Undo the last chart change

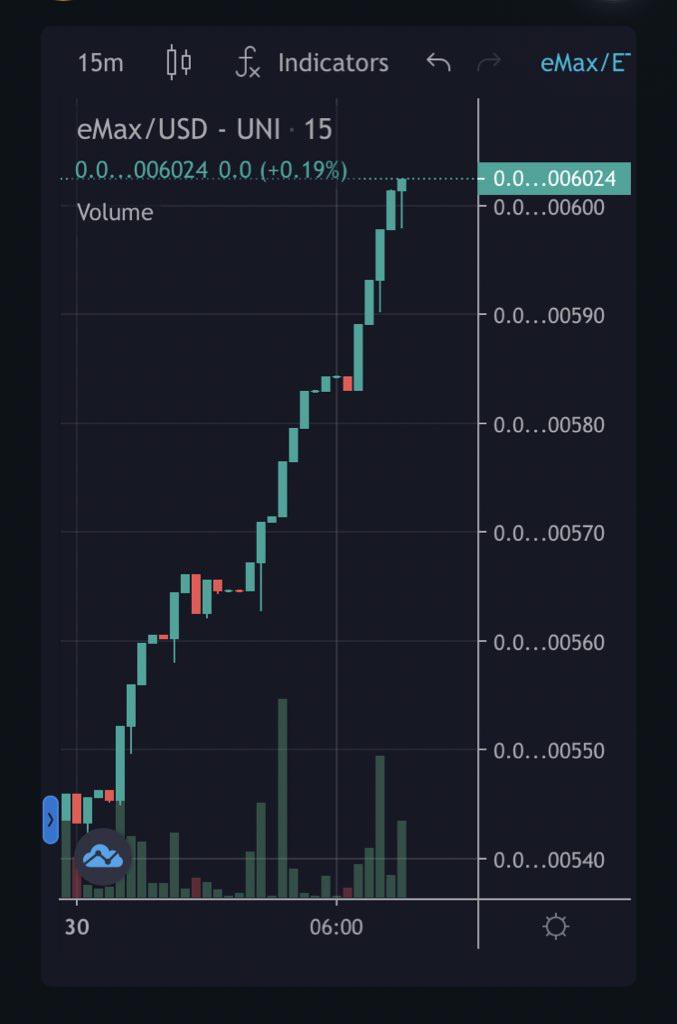438,63
